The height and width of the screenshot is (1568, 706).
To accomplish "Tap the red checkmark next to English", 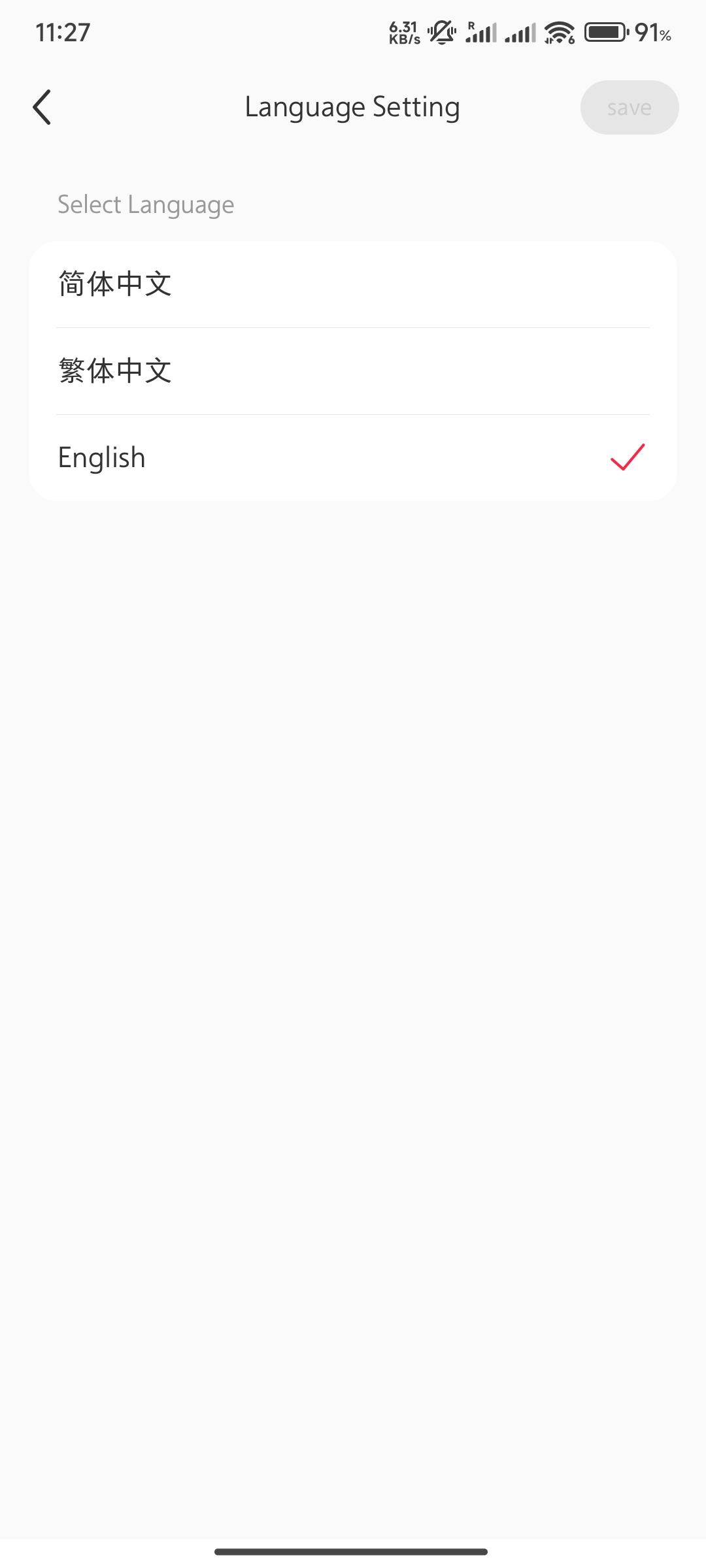I will click(x=627, y=458).
